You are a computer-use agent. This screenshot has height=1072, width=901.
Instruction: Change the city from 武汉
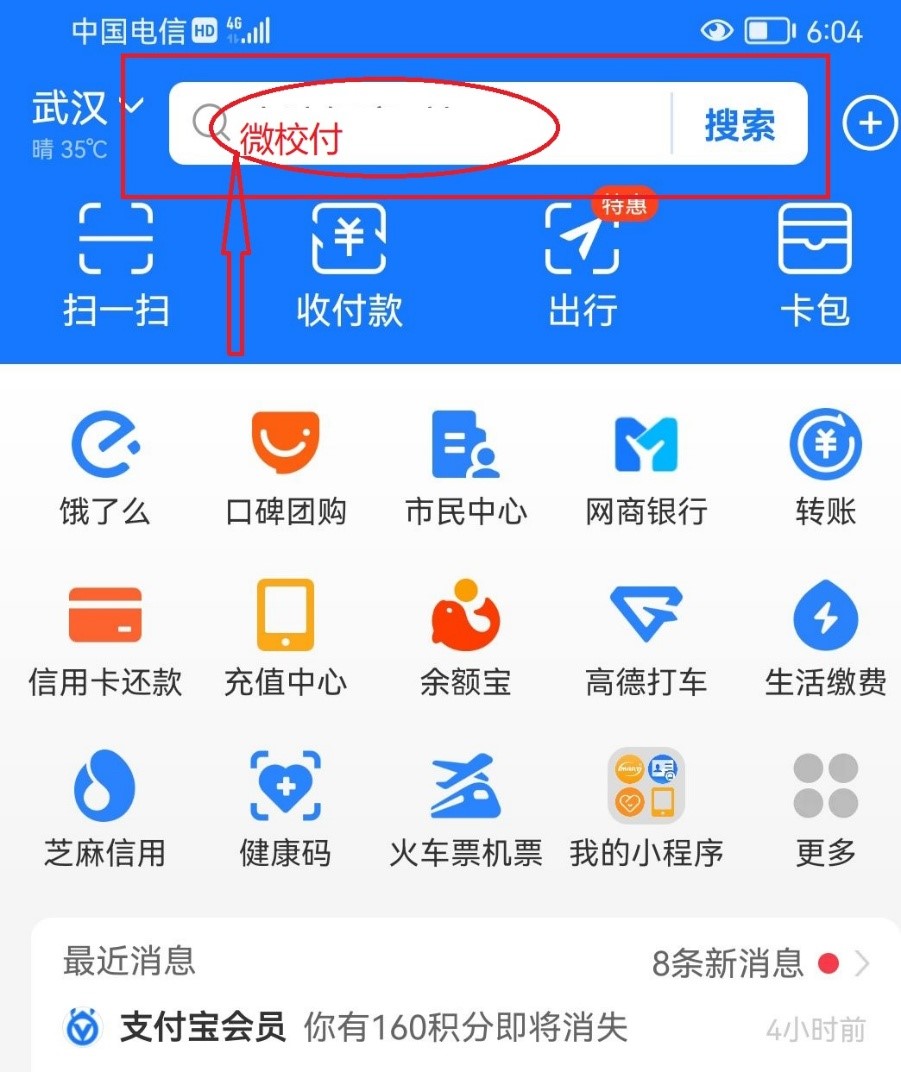point(86,108)
